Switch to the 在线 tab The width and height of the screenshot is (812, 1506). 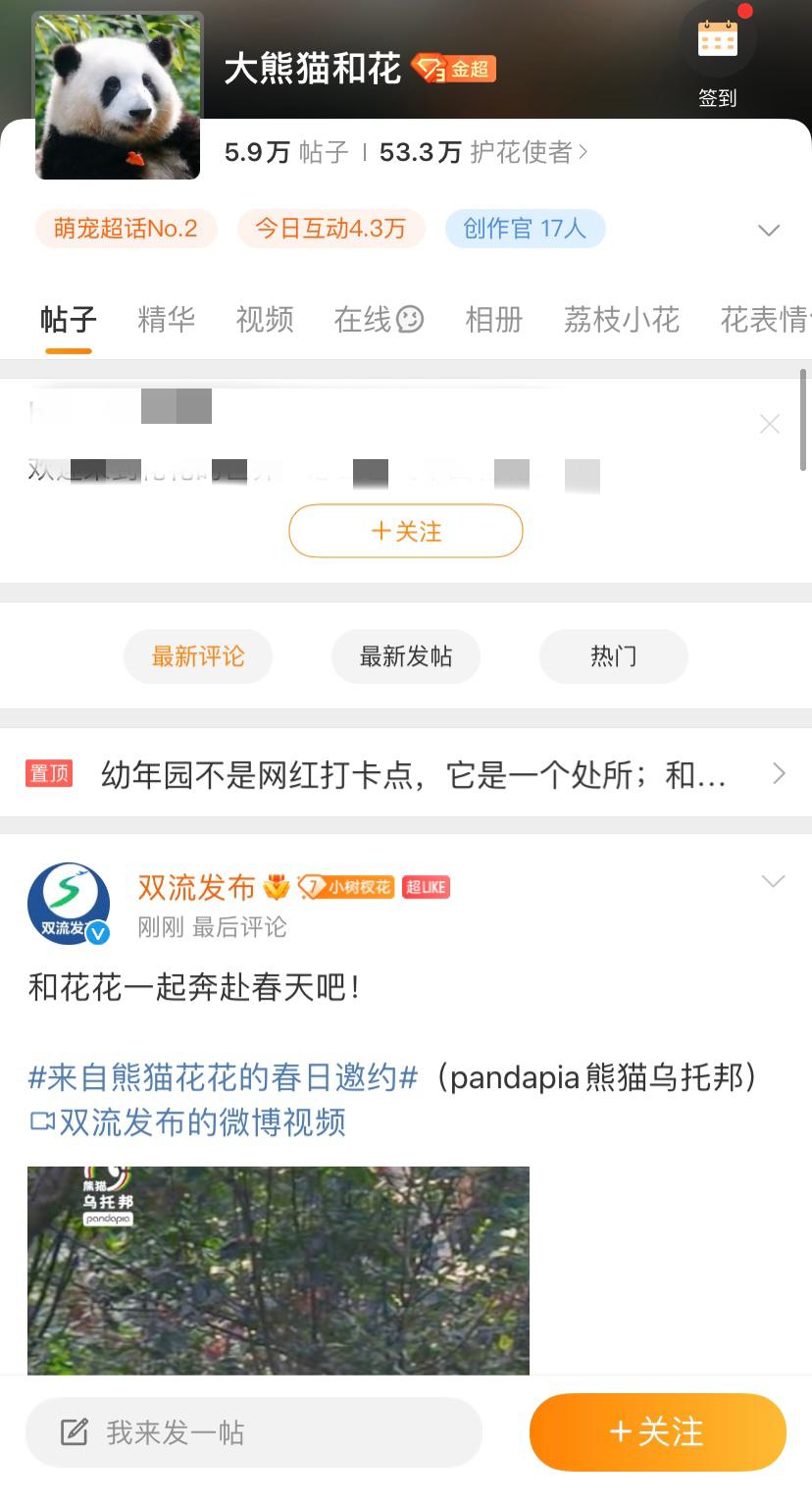click(x=378, y=320)
